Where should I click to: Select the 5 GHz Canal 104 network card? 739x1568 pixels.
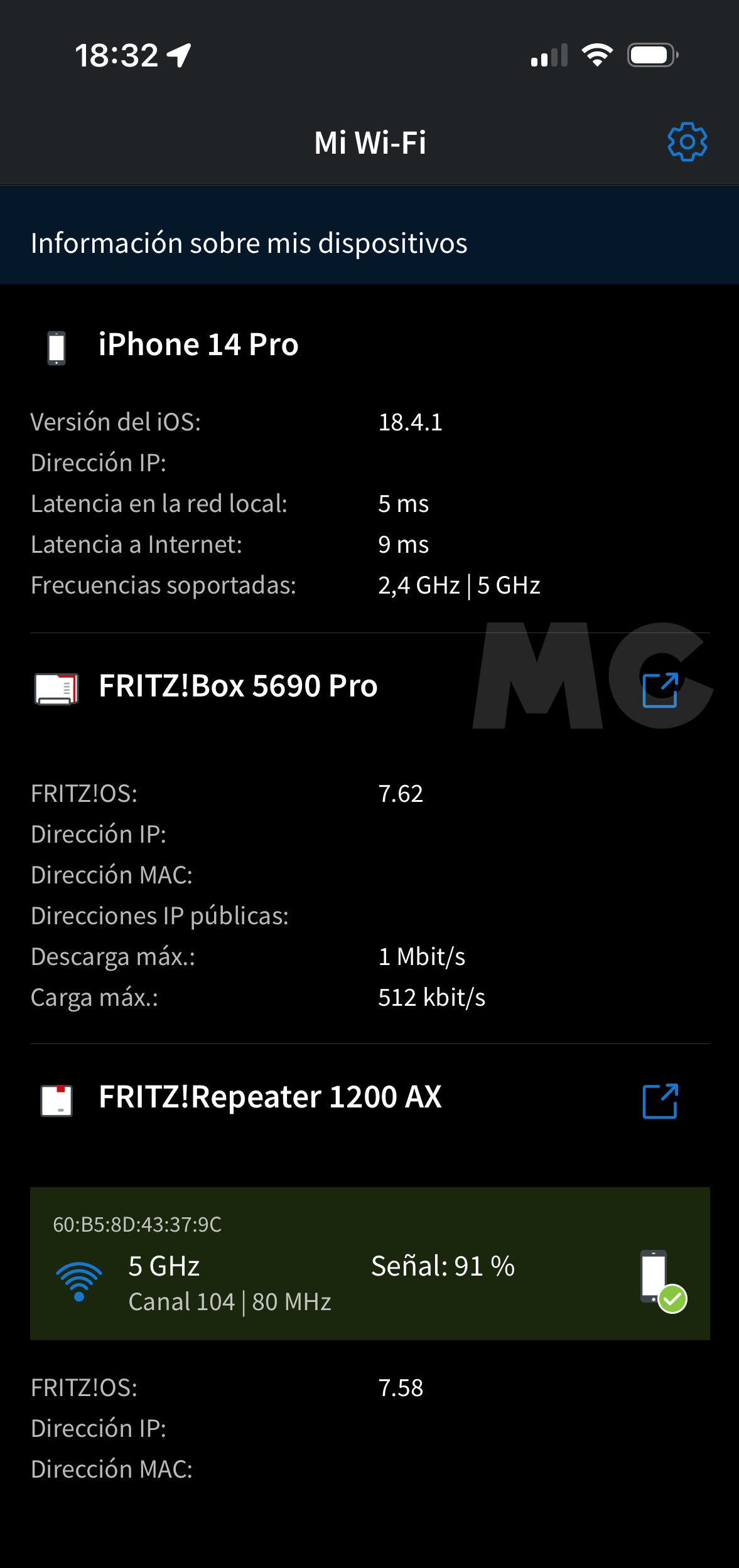point(369,1263)
